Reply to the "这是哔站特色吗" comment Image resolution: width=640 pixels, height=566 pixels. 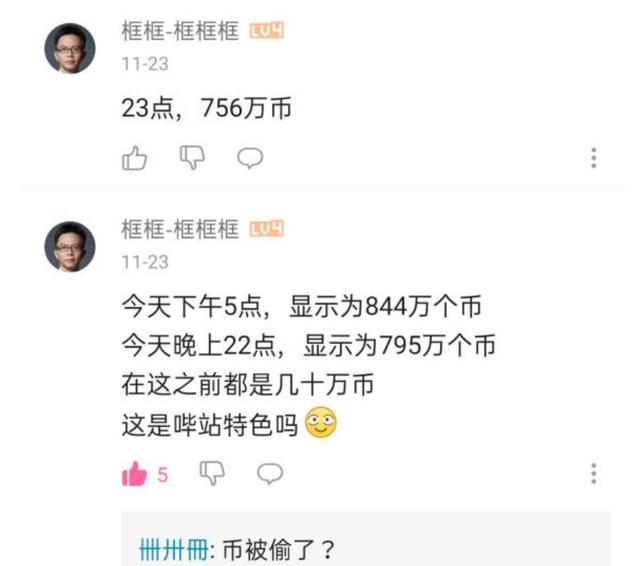[270, 473]
